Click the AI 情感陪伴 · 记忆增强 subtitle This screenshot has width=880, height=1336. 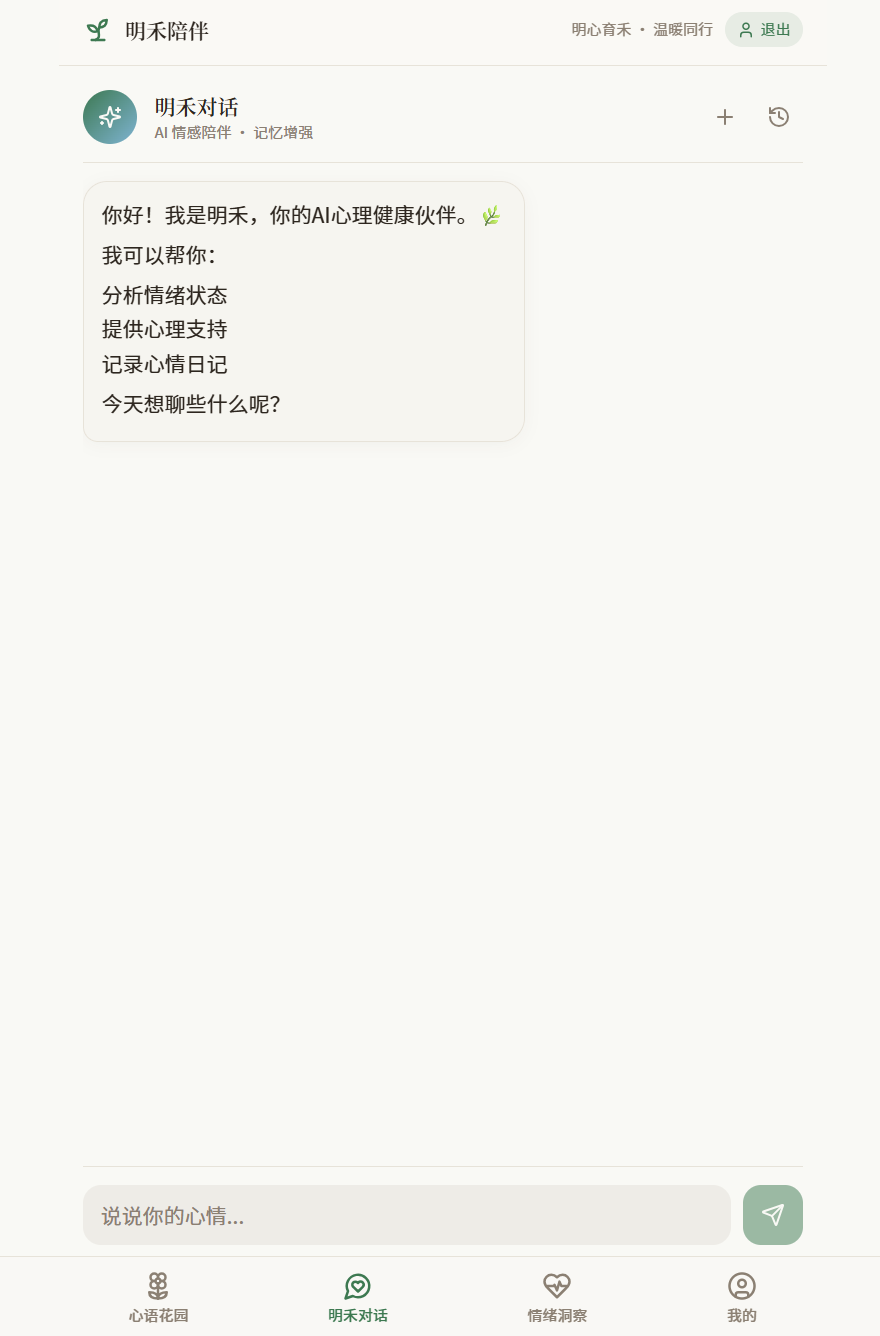point(233,132)
